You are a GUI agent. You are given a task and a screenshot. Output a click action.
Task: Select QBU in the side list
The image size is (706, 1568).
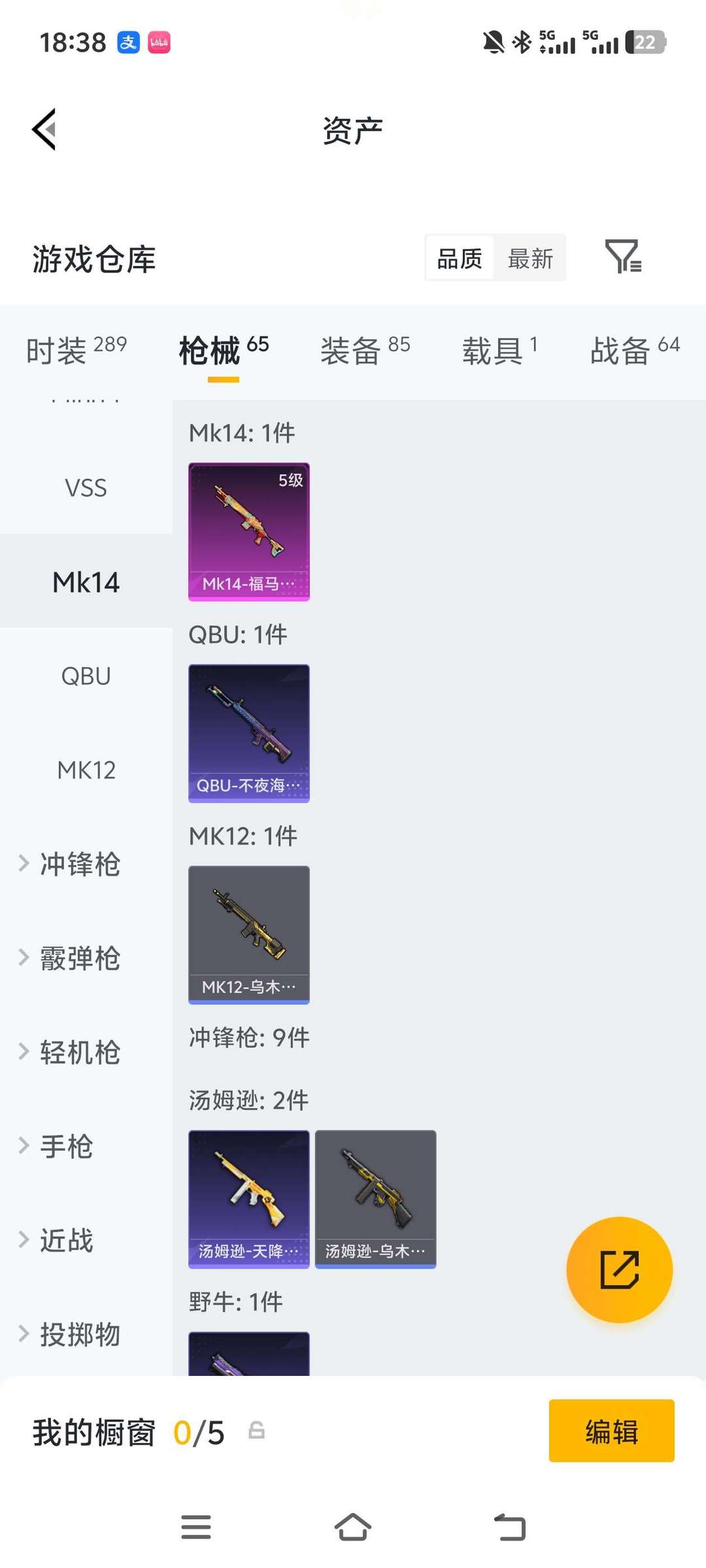coord(86,676)
